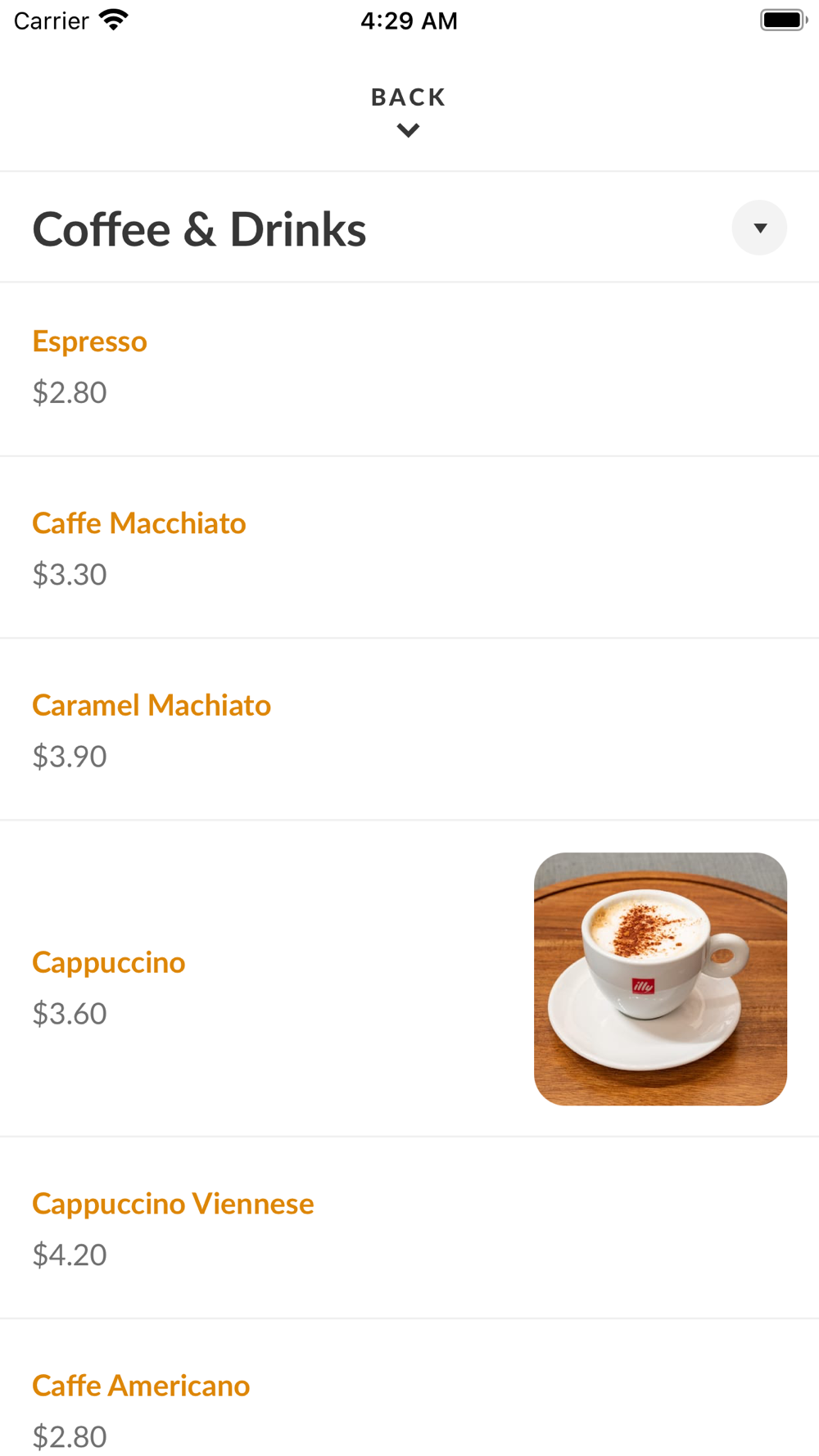Choose Caramel Machiato from the menu
Viewport: 819px width, 1456px height.
(x=152, y=705)
